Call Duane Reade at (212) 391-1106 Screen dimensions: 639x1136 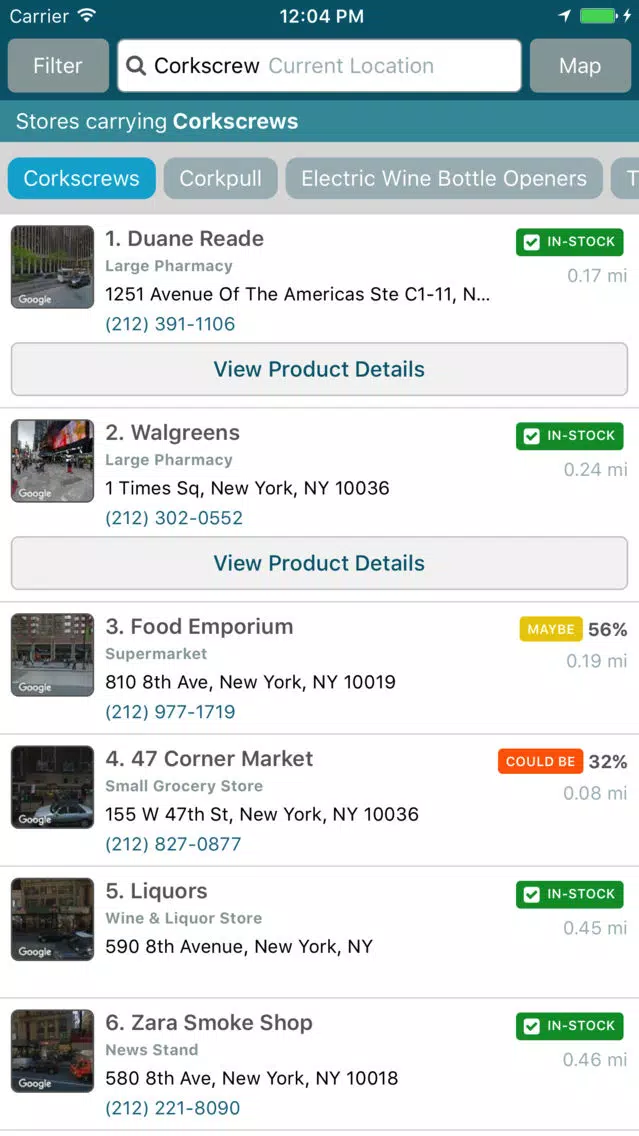170,324
